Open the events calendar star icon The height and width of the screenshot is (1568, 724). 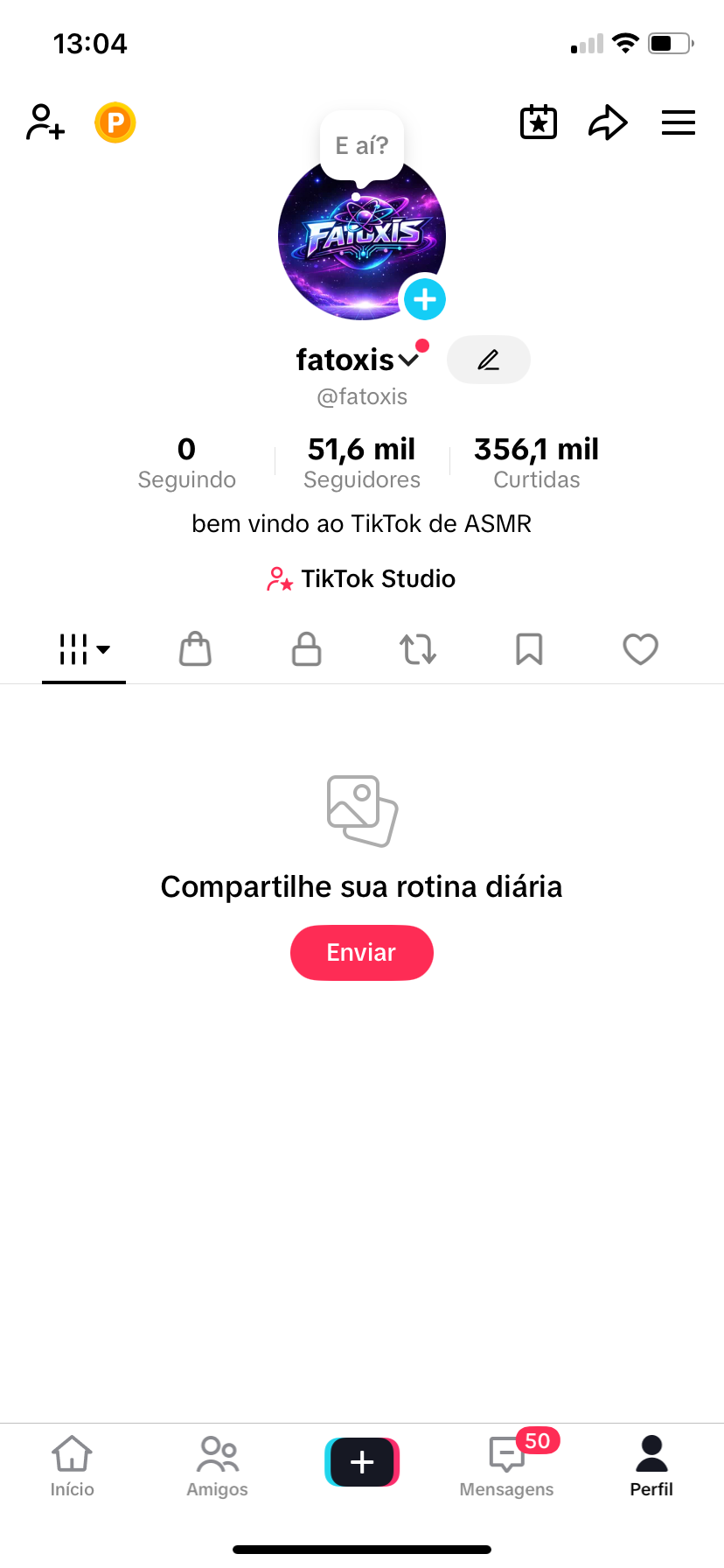539,122
